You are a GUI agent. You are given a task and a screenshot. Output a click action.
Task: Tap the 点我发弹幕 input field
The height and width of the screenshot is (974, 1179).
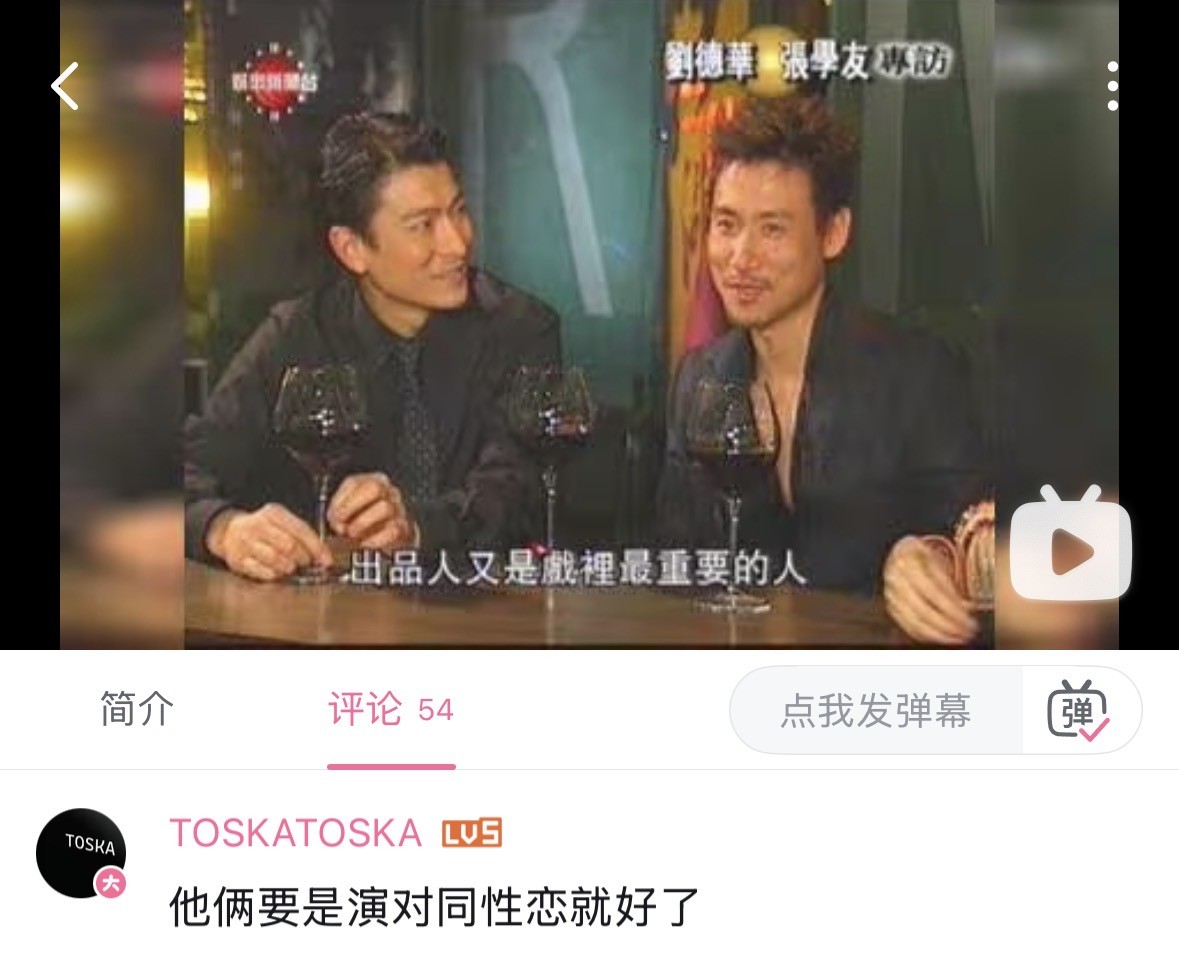pyautogui.click(x=876, y=711)
